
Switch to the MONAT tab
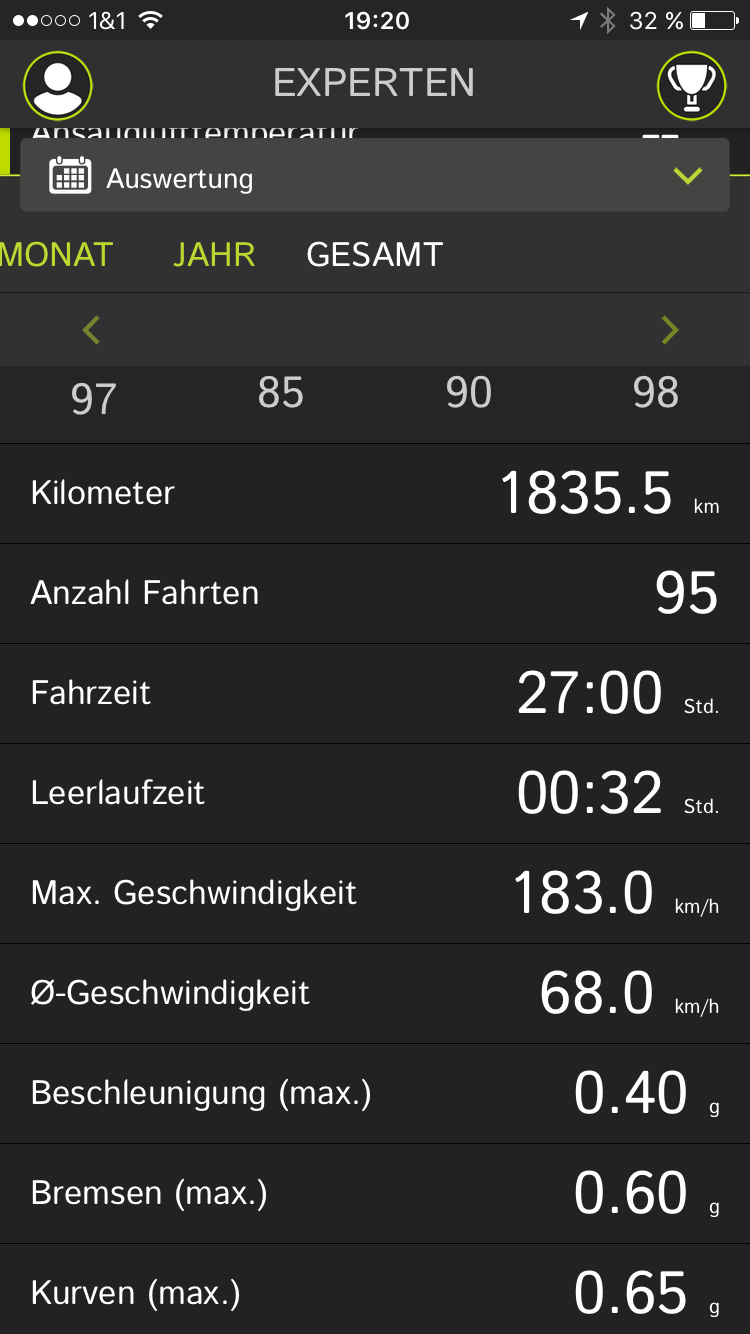pyautogui.click(x=56, y=255)
